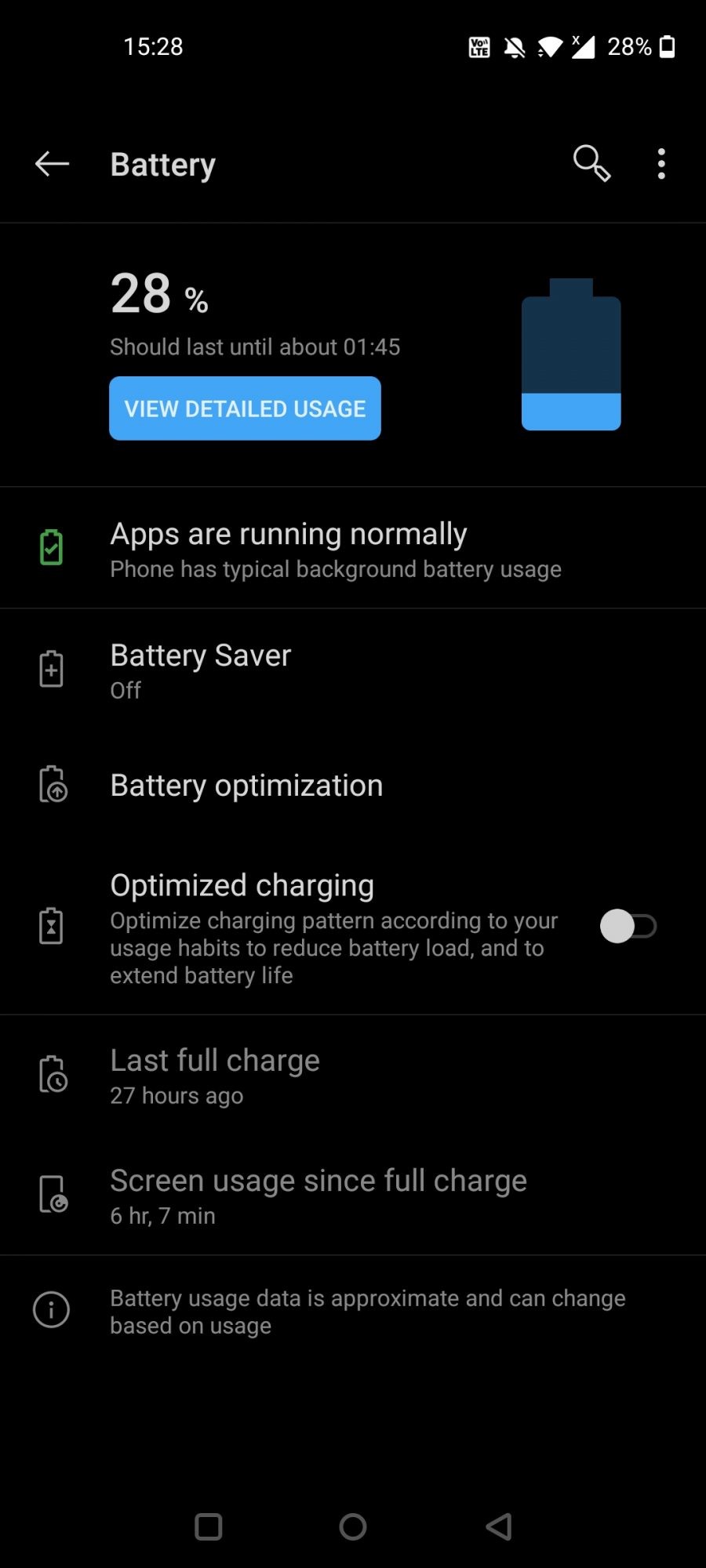Open the three-dot overflow menu
This screenshot has height=1568, width=706.
coord(661,164)
